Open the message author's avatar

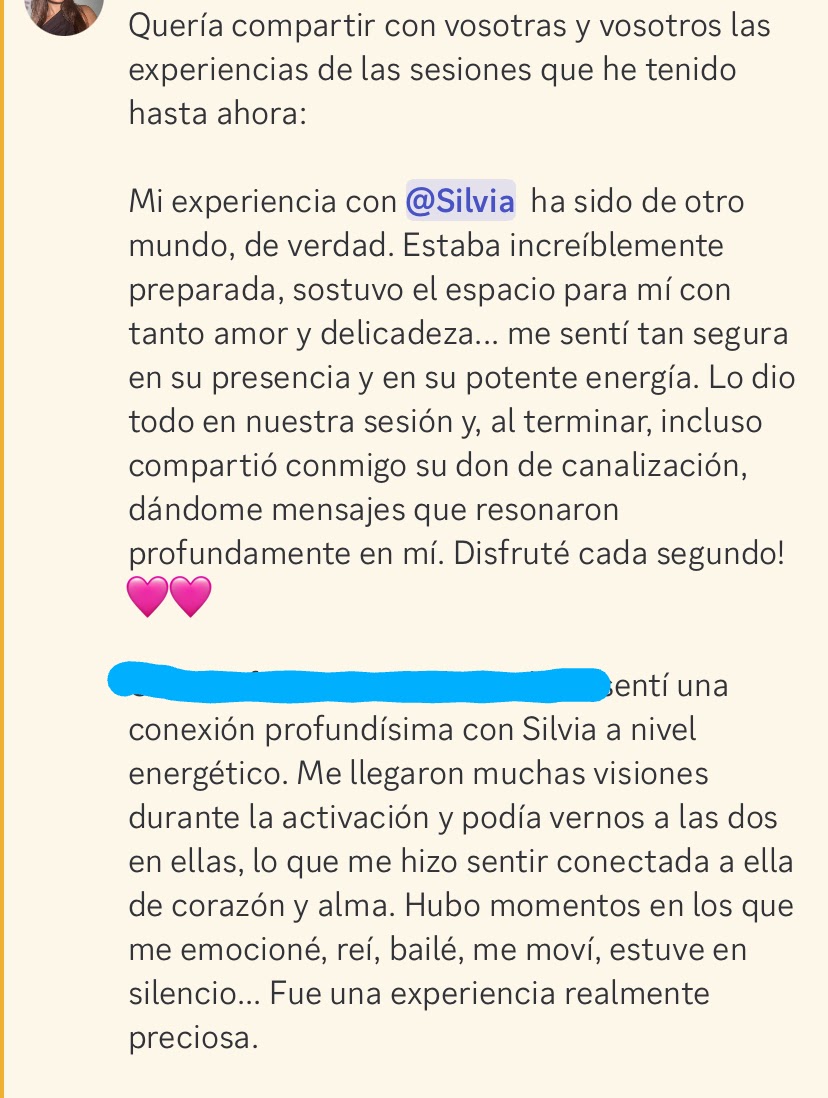tap(63, 10)
